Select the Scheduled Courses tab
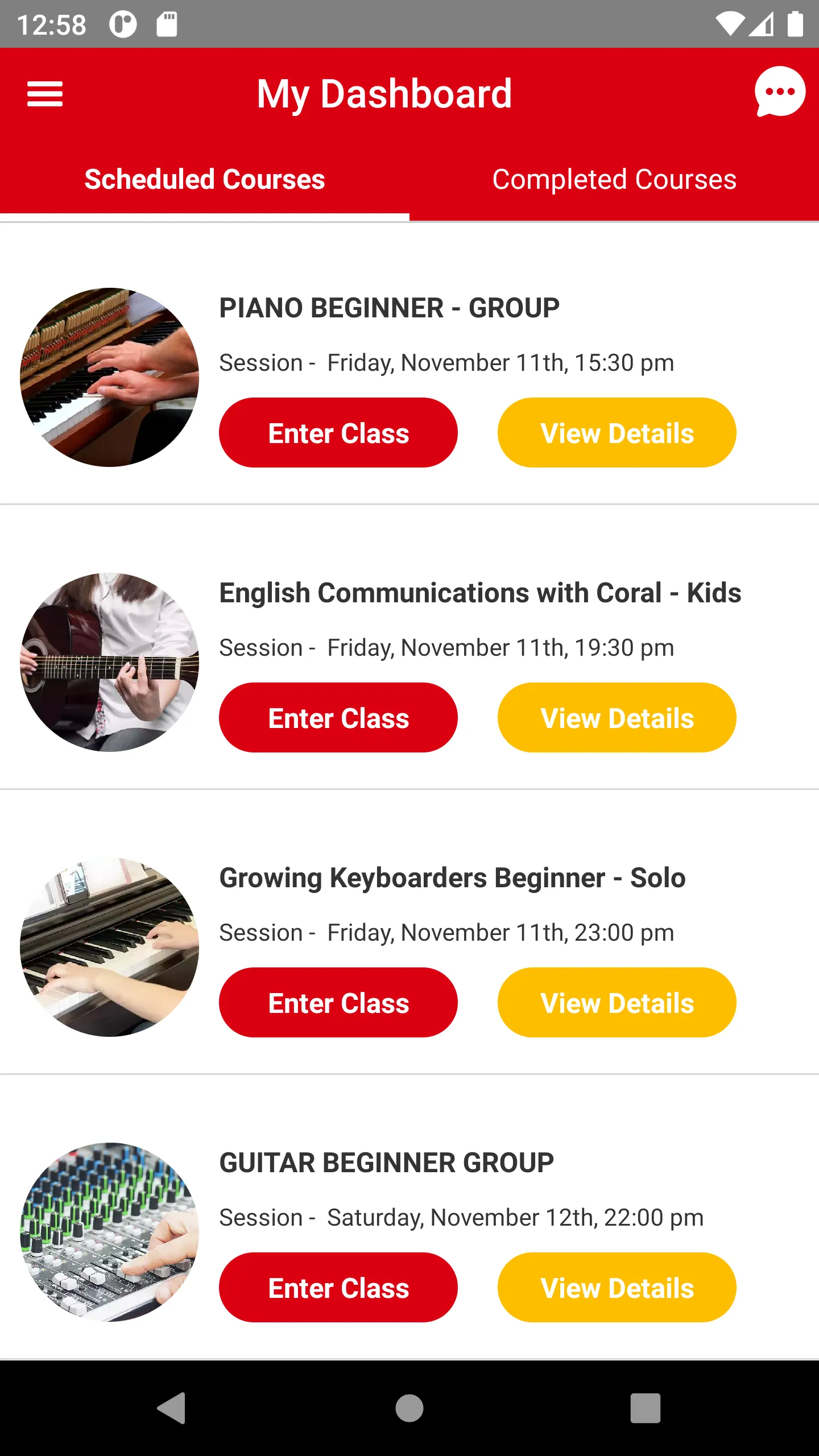Screen dimensions: 819x1456 point(205,180)
